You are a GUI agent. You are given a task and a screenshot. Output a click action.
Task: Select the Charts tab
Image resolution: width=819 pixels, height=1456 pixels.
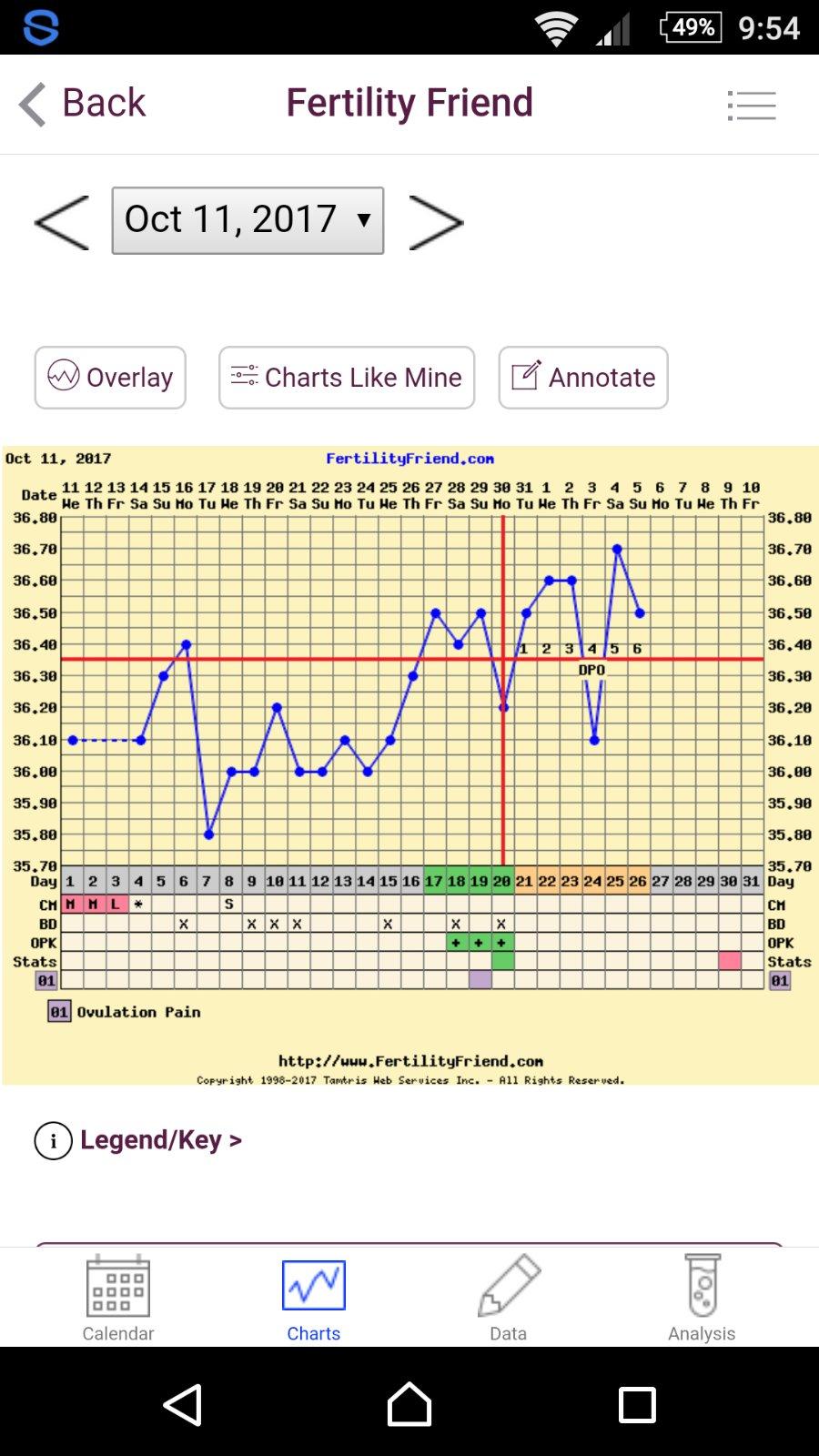click(x=314, y=1299)
